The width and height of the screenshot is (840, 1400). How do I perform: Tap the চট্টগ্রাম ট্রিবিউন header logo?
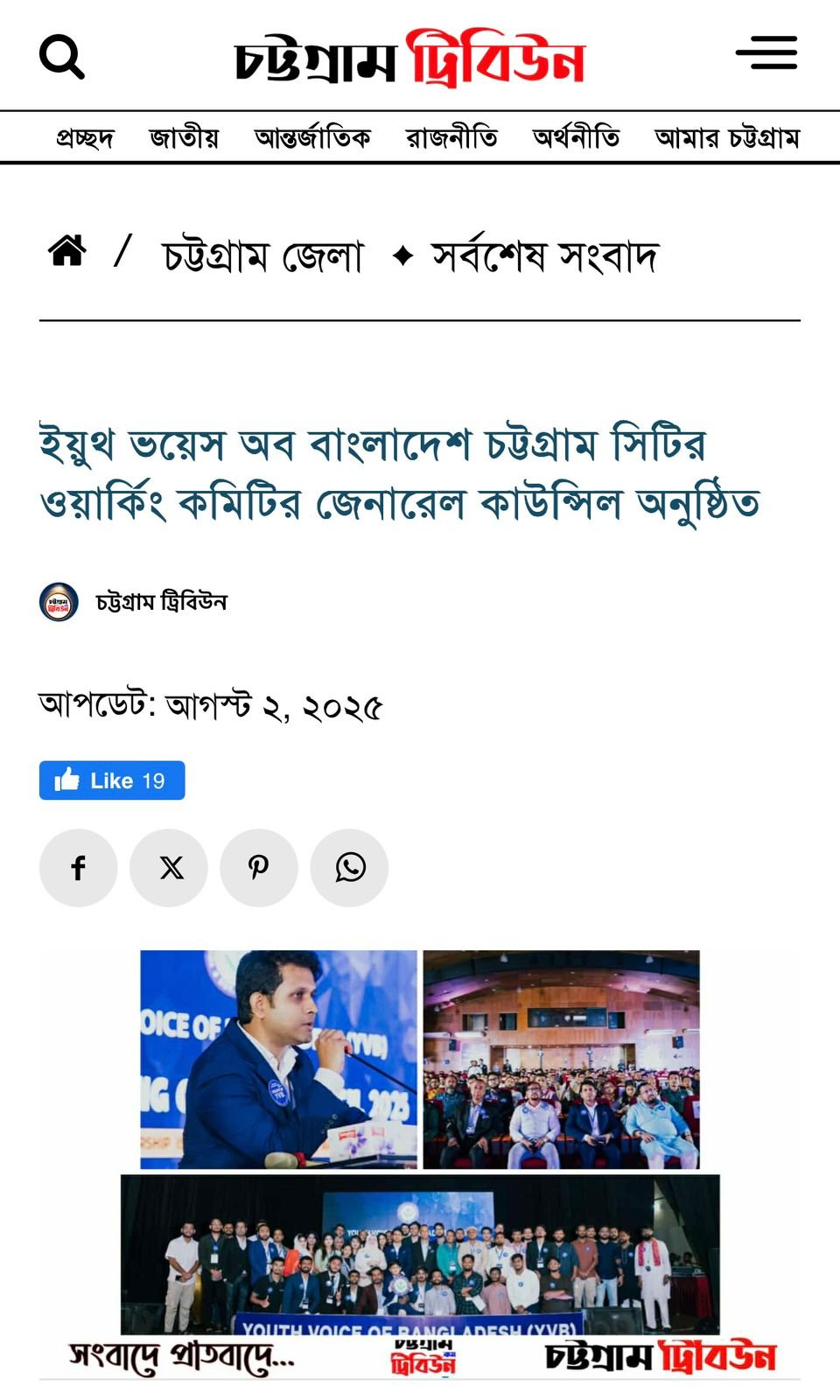409,59
